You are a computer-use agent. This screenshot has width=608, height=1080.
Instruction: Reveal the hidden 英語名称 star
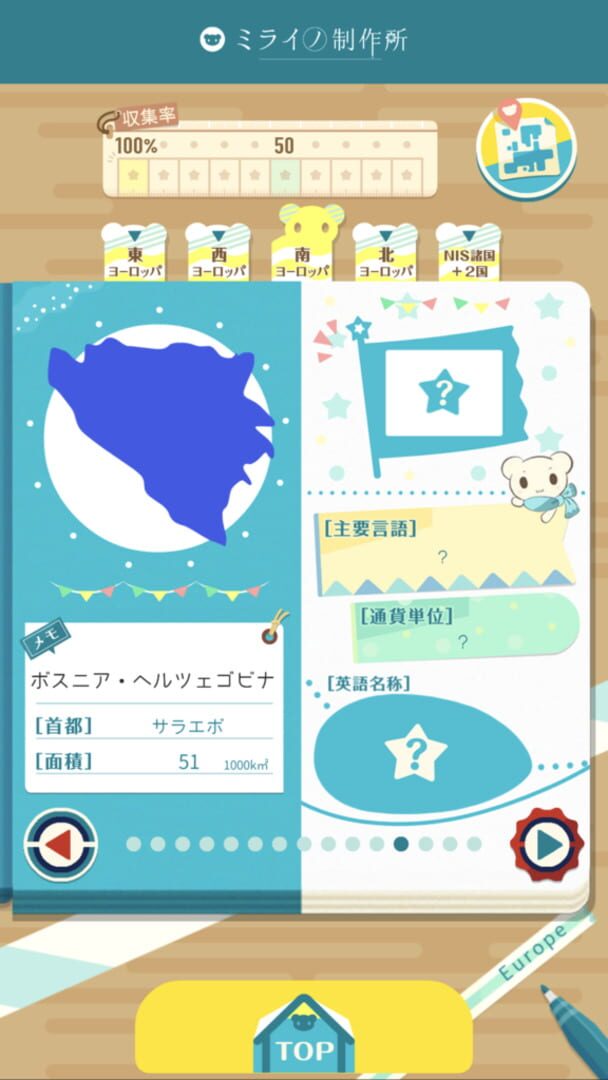[x=415, y=752]
